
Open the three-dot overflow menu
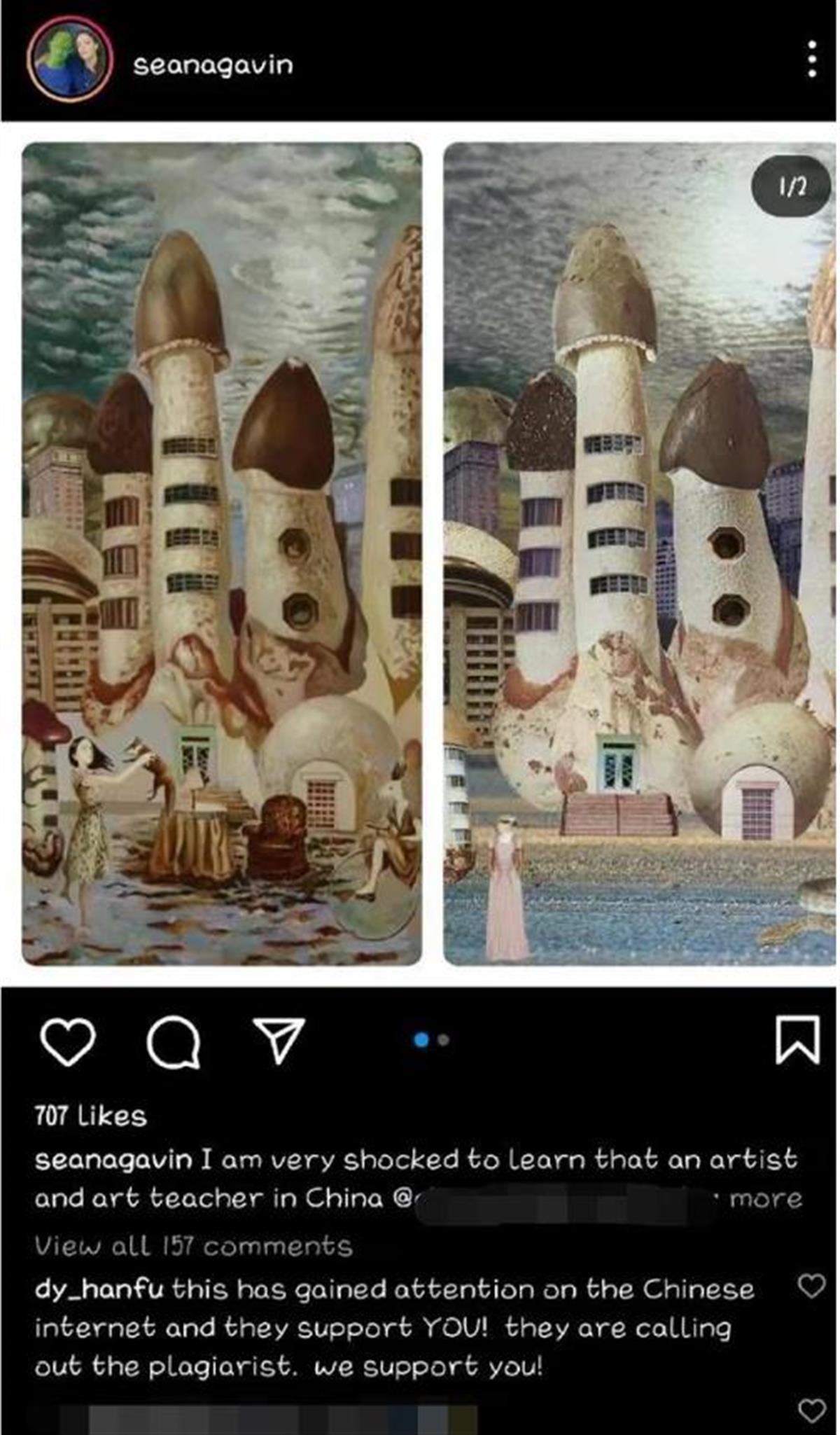[811, 60]
